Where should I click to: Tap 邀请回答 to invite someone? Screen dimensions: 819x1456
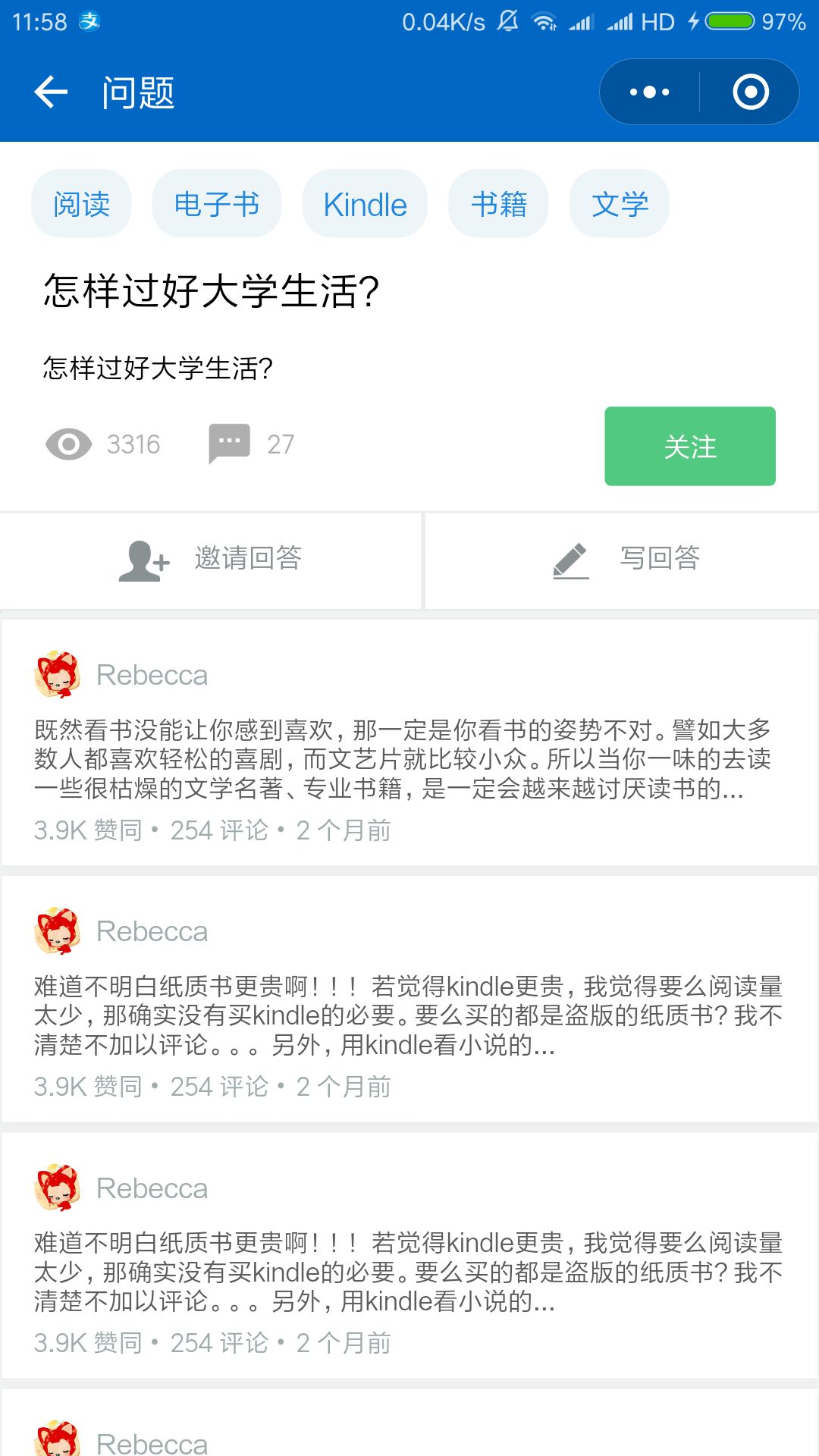[211, 560]
